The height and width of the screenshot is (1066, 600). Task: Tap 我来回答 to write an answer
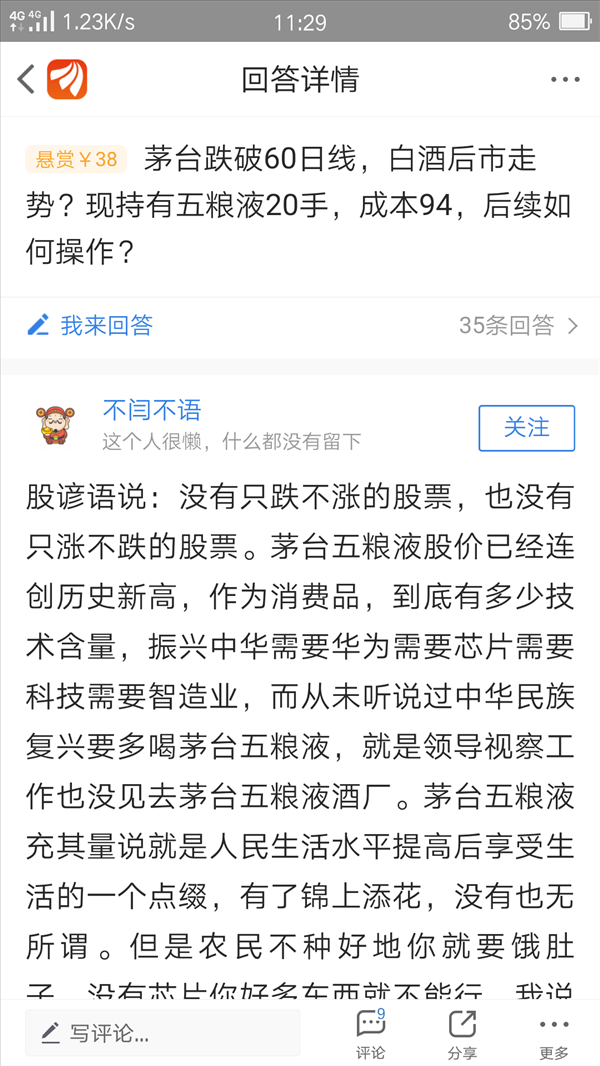coord(90,326)
